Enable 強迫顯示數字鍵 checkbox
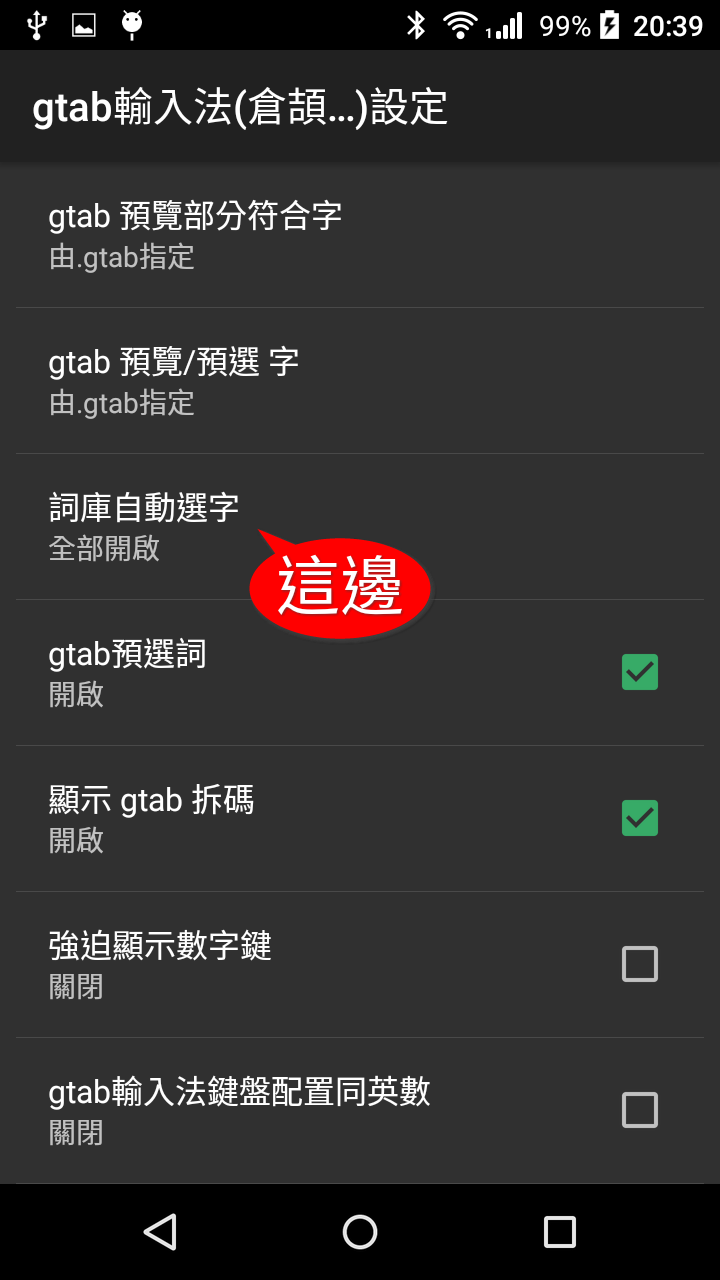 (639, 964)
